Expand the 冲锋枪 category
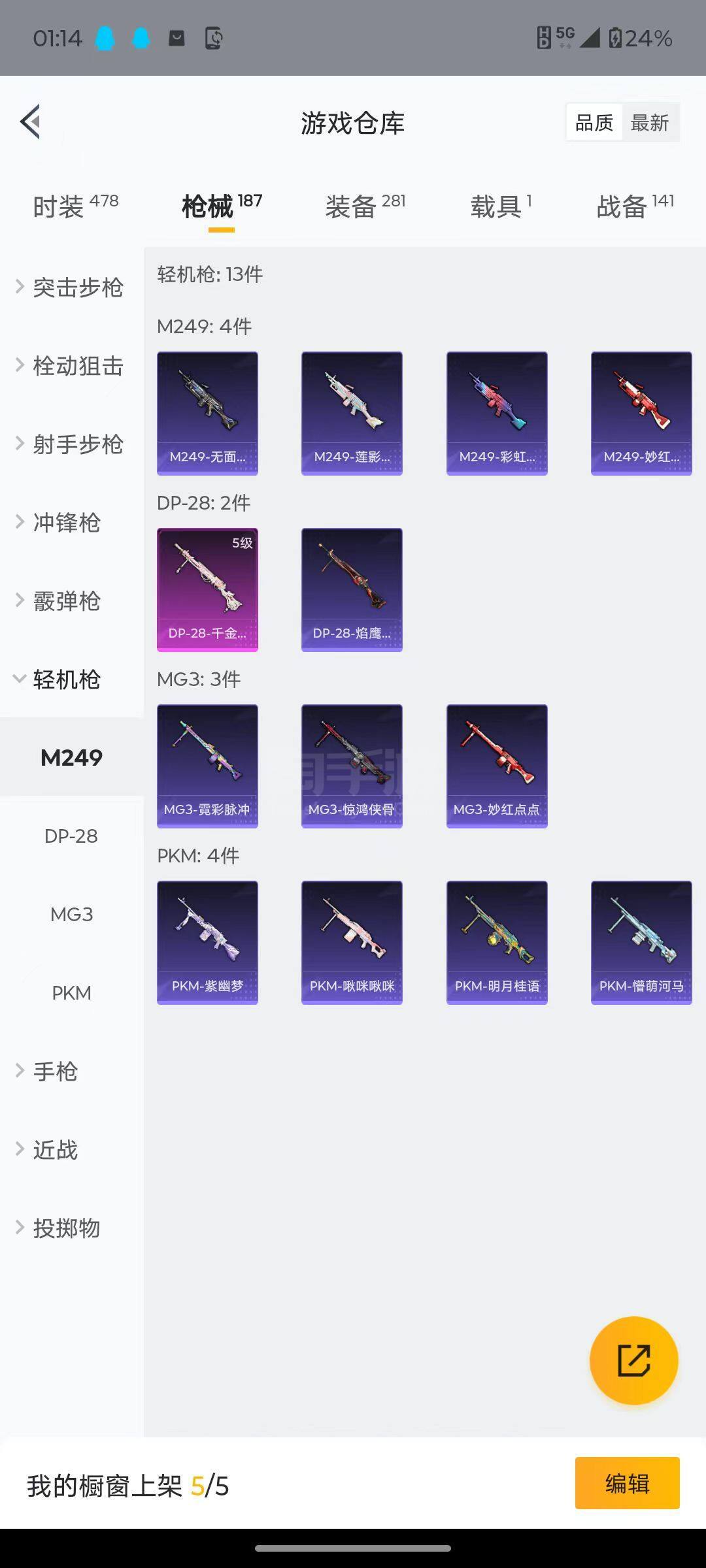The height and width of the screenshot is (1568, 706). click(x=65, y=523)
